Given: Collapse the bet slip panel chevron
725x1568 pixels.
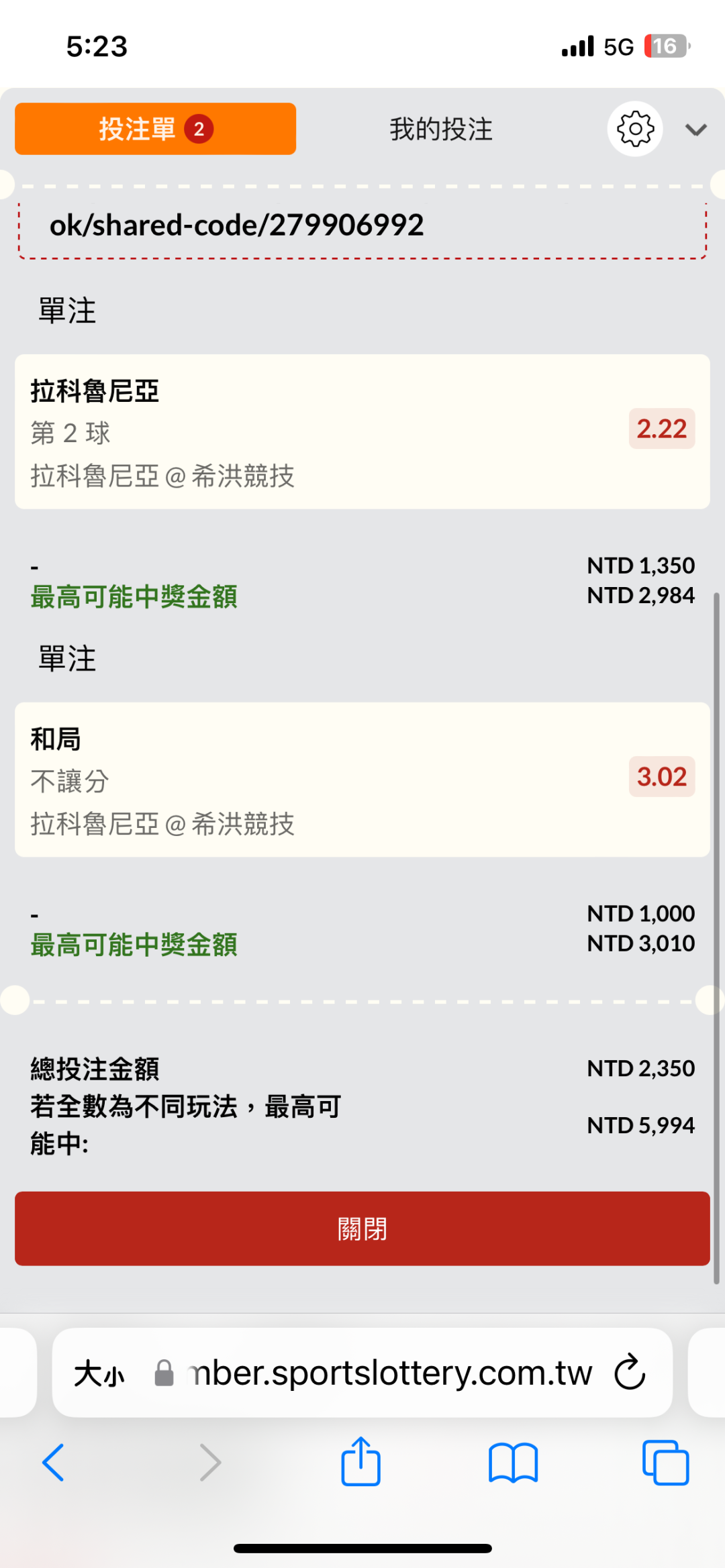Looking at the screenshot, I should pos(695,129).
